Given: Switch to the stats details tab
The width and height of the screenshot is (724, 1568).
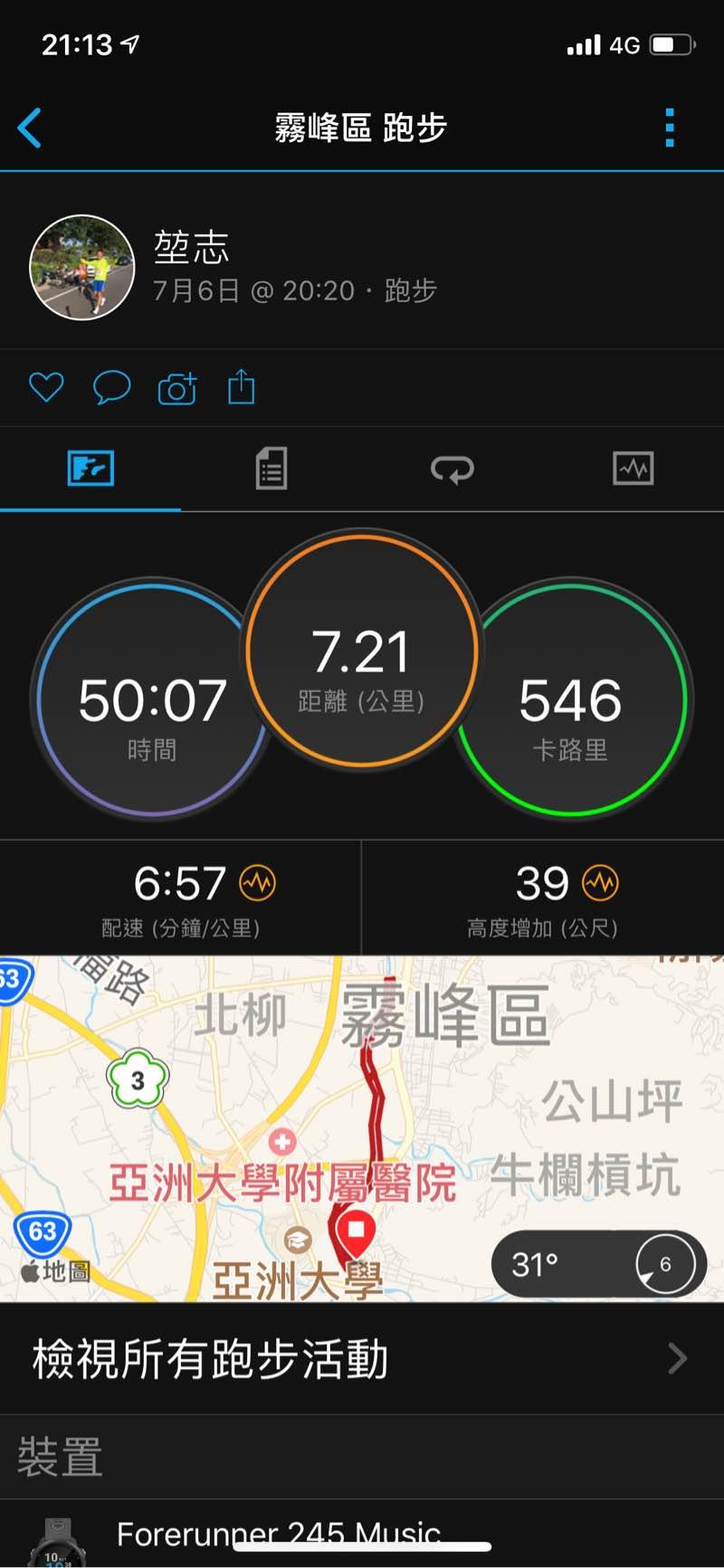Looking at the screenshot, I should click(271, 469).
